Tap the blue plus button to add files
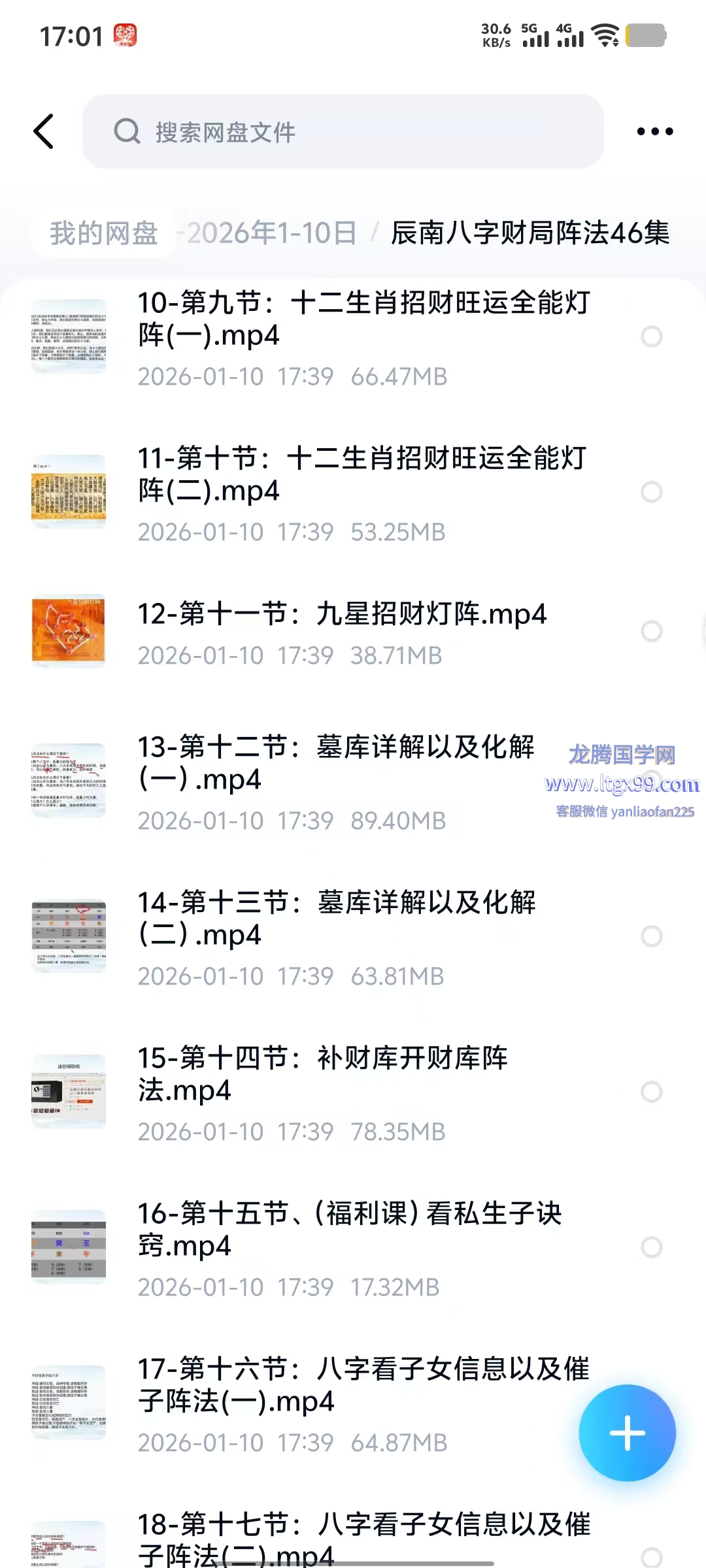Screen dimensions: 706x1568 pyautogui.click(x=627, y=1433)
